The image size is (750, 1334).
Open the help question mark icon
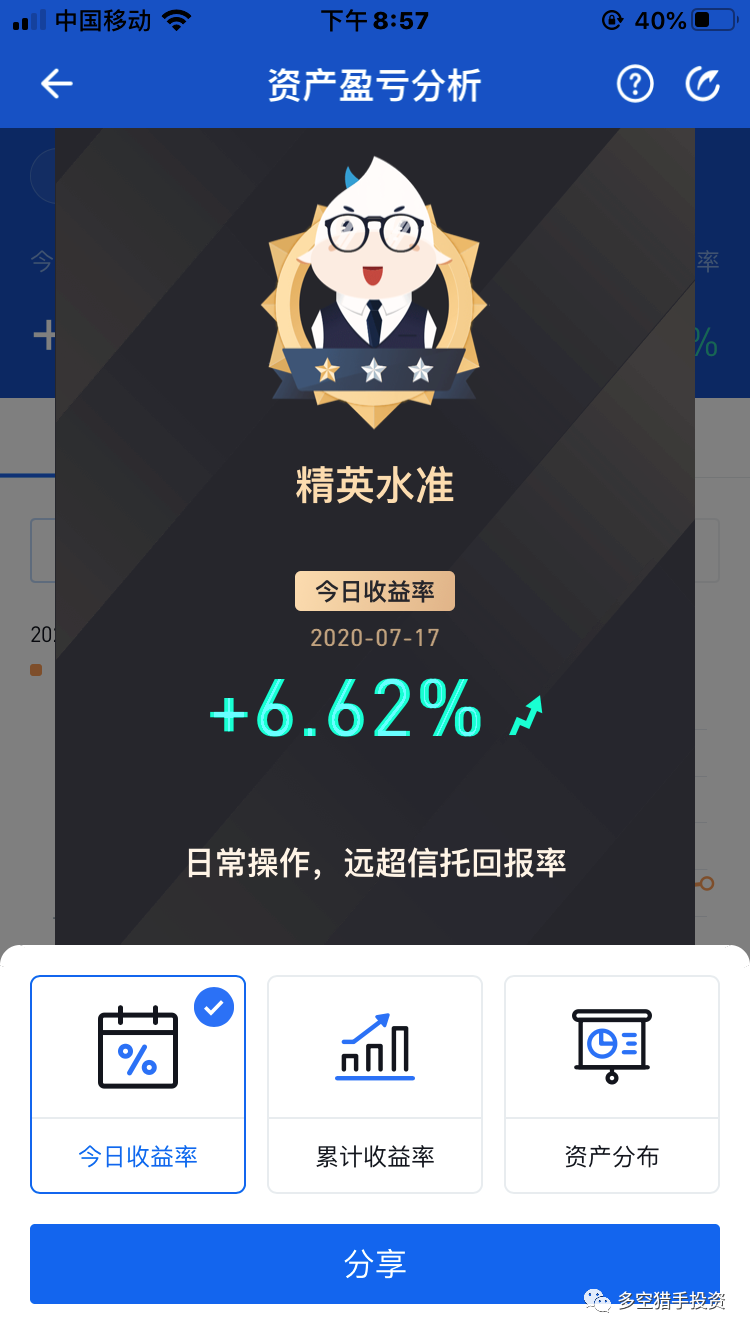(634, 84)
